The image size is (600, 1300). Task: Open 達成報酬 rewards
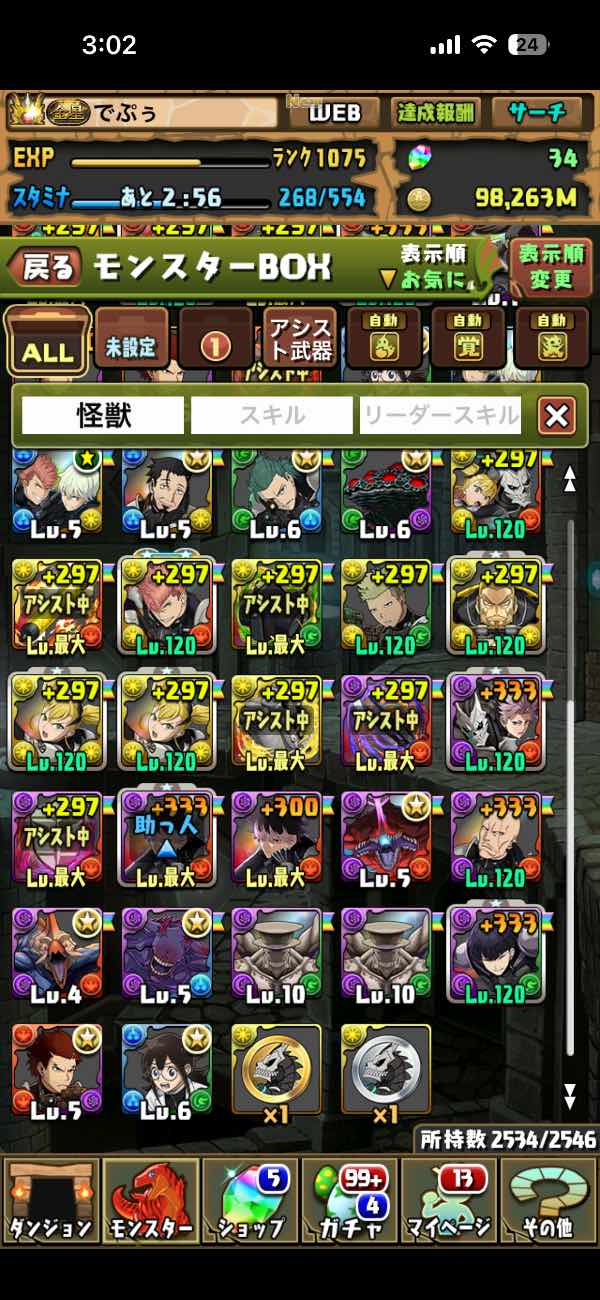coord(437,112)
